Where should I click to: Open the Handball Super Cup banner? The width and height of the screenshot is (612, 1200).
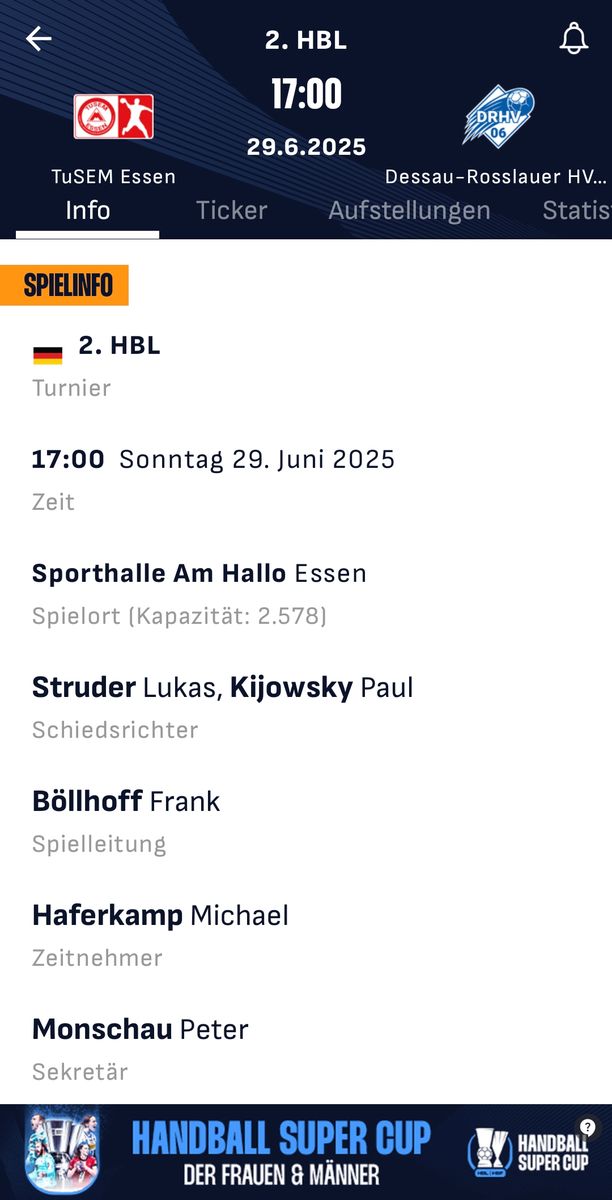point(306,1152)
